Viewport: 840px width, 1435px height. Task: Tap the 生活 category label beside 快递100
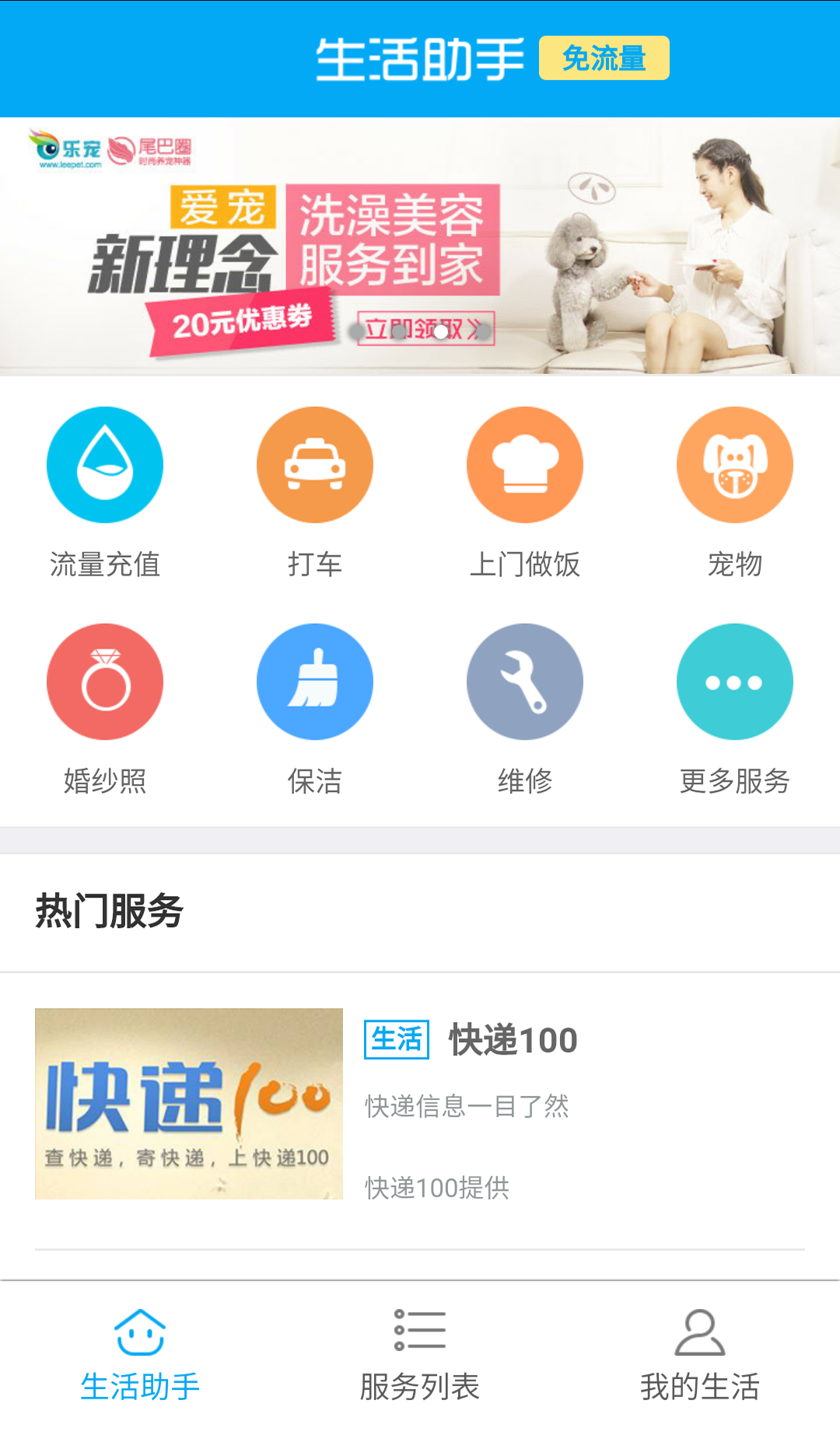[397, 1038]
